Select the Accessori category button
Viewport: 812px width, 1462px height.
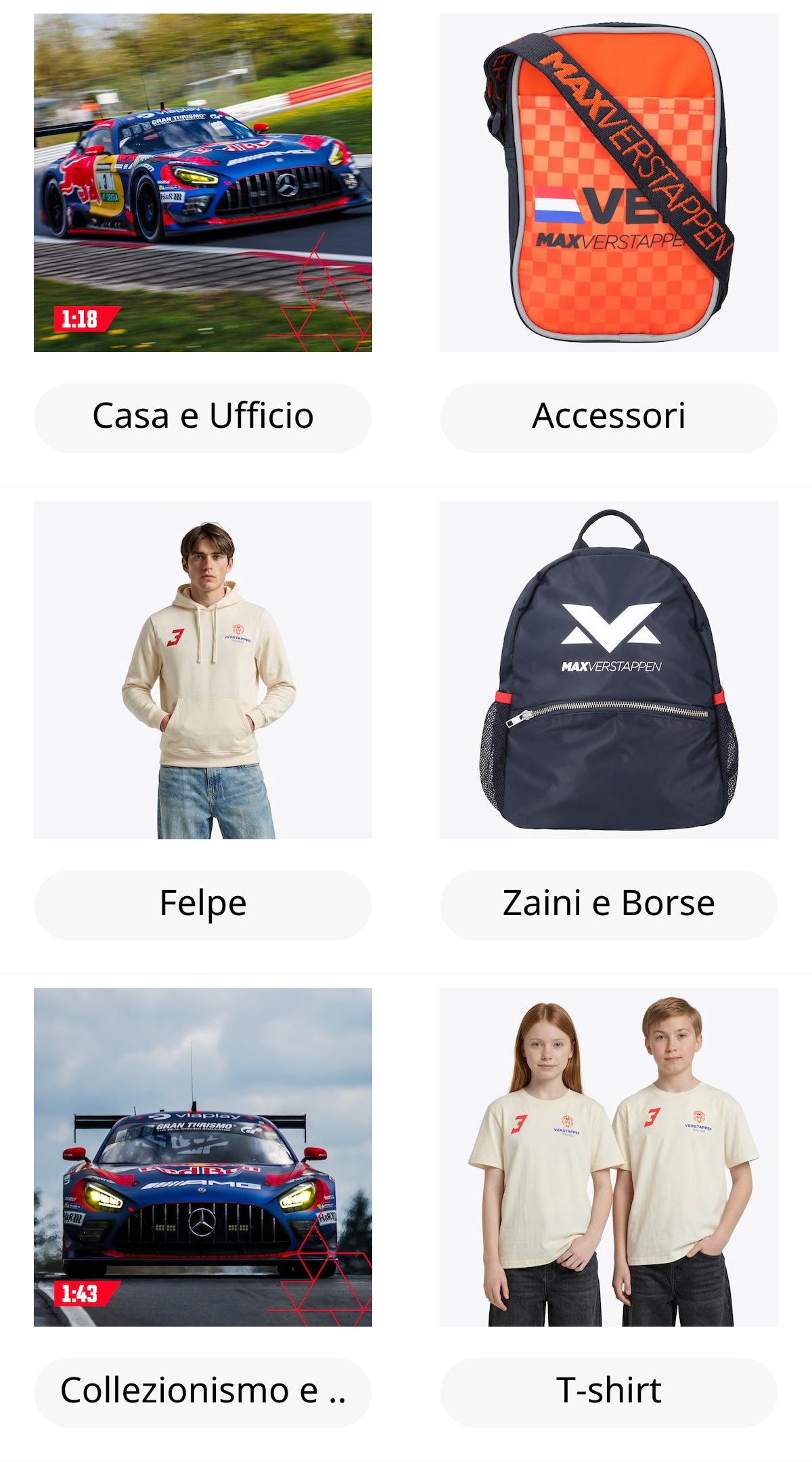609,418
